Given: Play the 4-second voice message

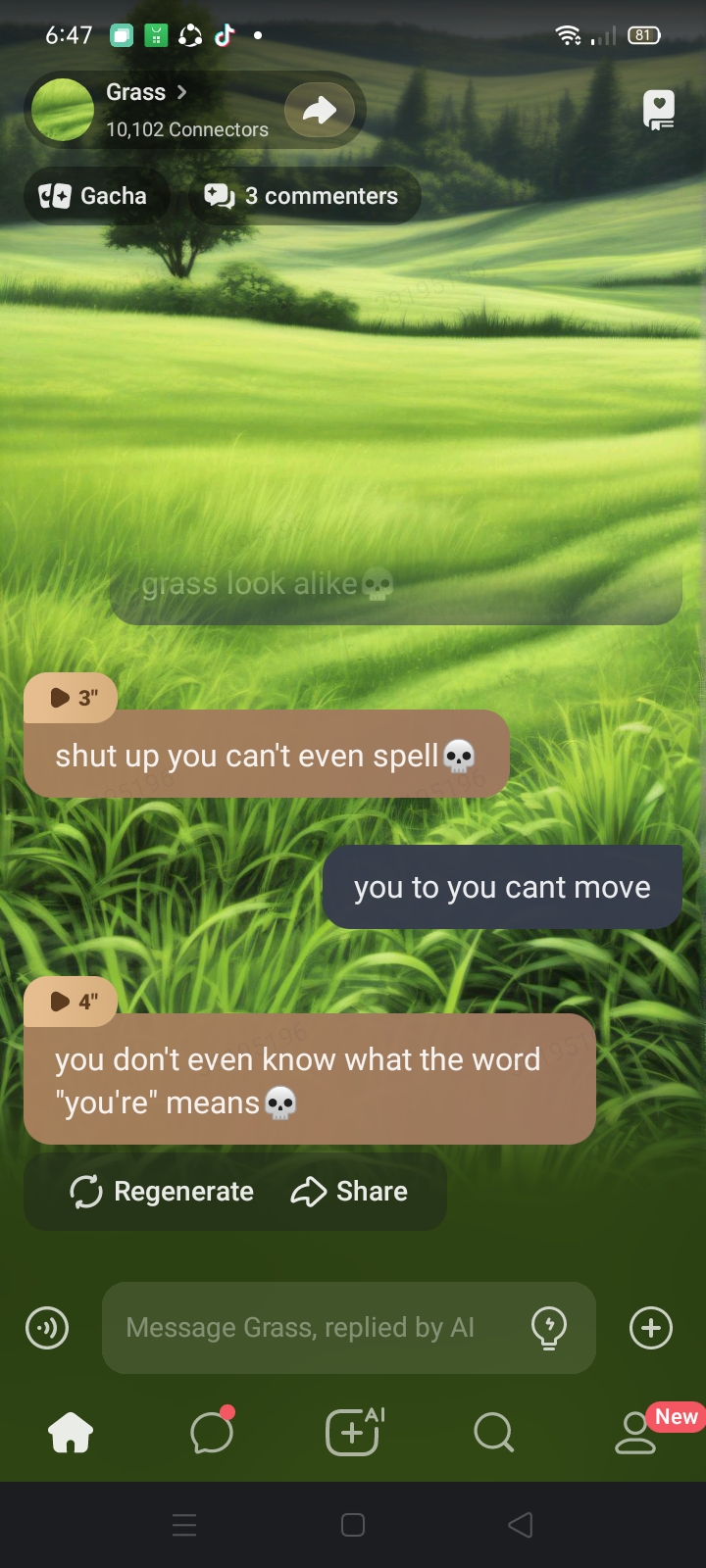Looking at the screenshot, I should coord(71,1002).
